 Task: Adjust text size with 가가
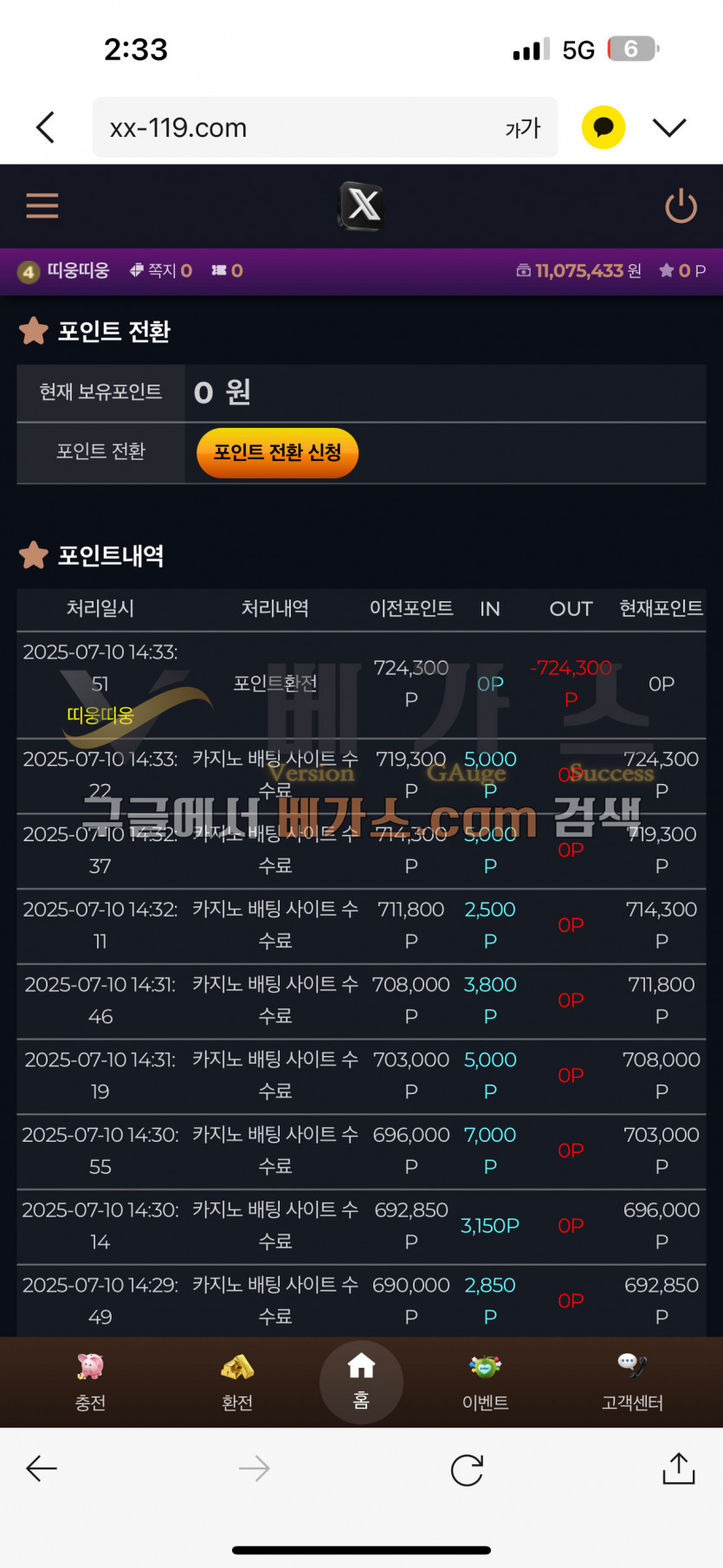point(522,128)
